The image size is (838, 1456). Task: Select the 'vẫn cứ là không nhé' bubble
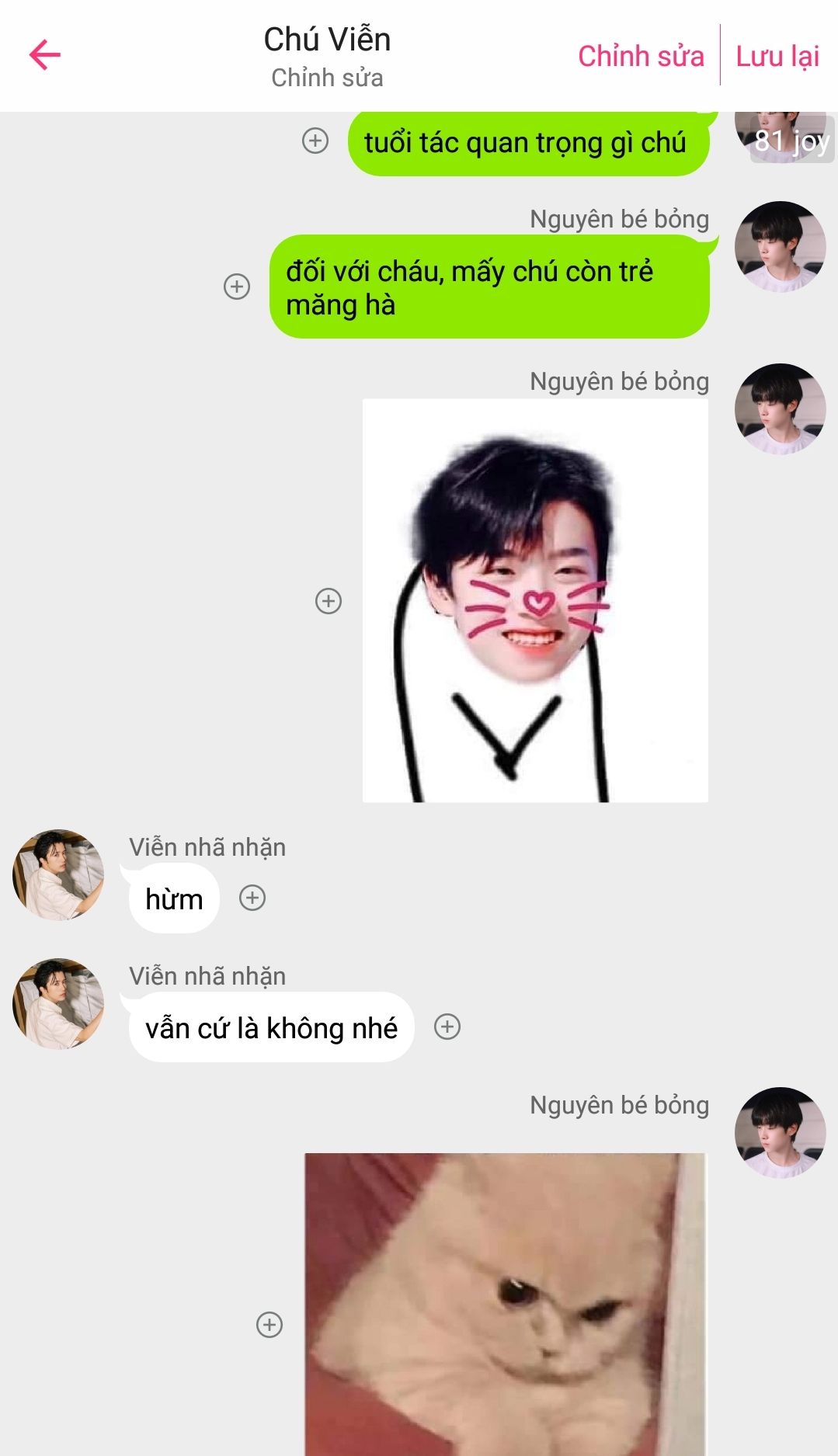271,1027
